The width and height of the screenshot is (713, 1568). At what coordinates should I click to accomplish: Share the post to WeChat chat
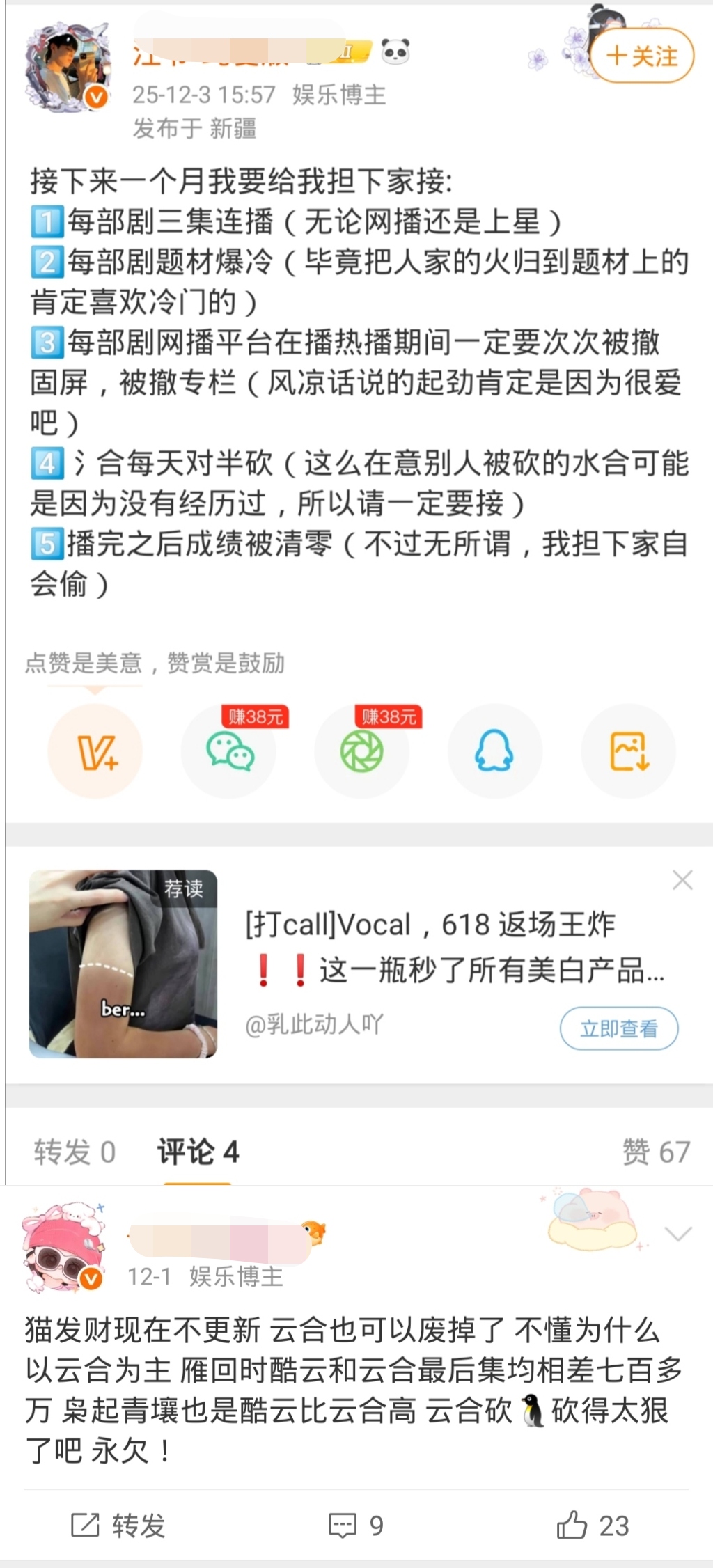[229, 751]
